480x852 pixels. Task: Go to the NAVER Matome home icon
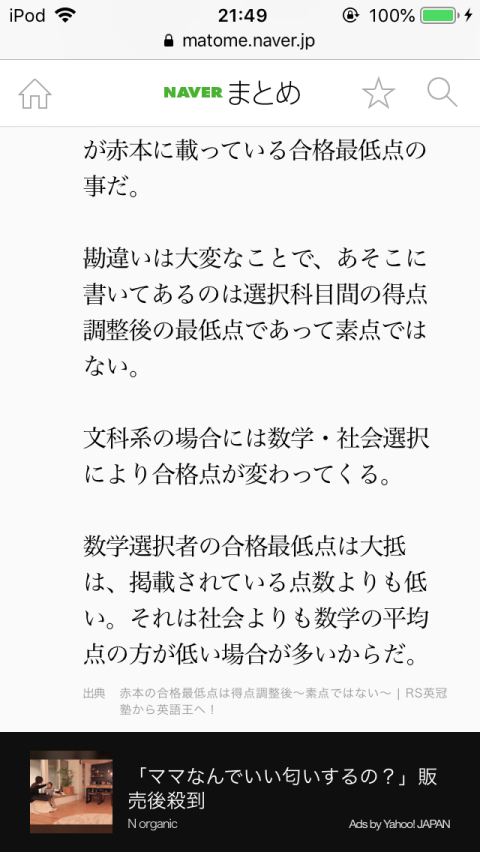(35, 93)
